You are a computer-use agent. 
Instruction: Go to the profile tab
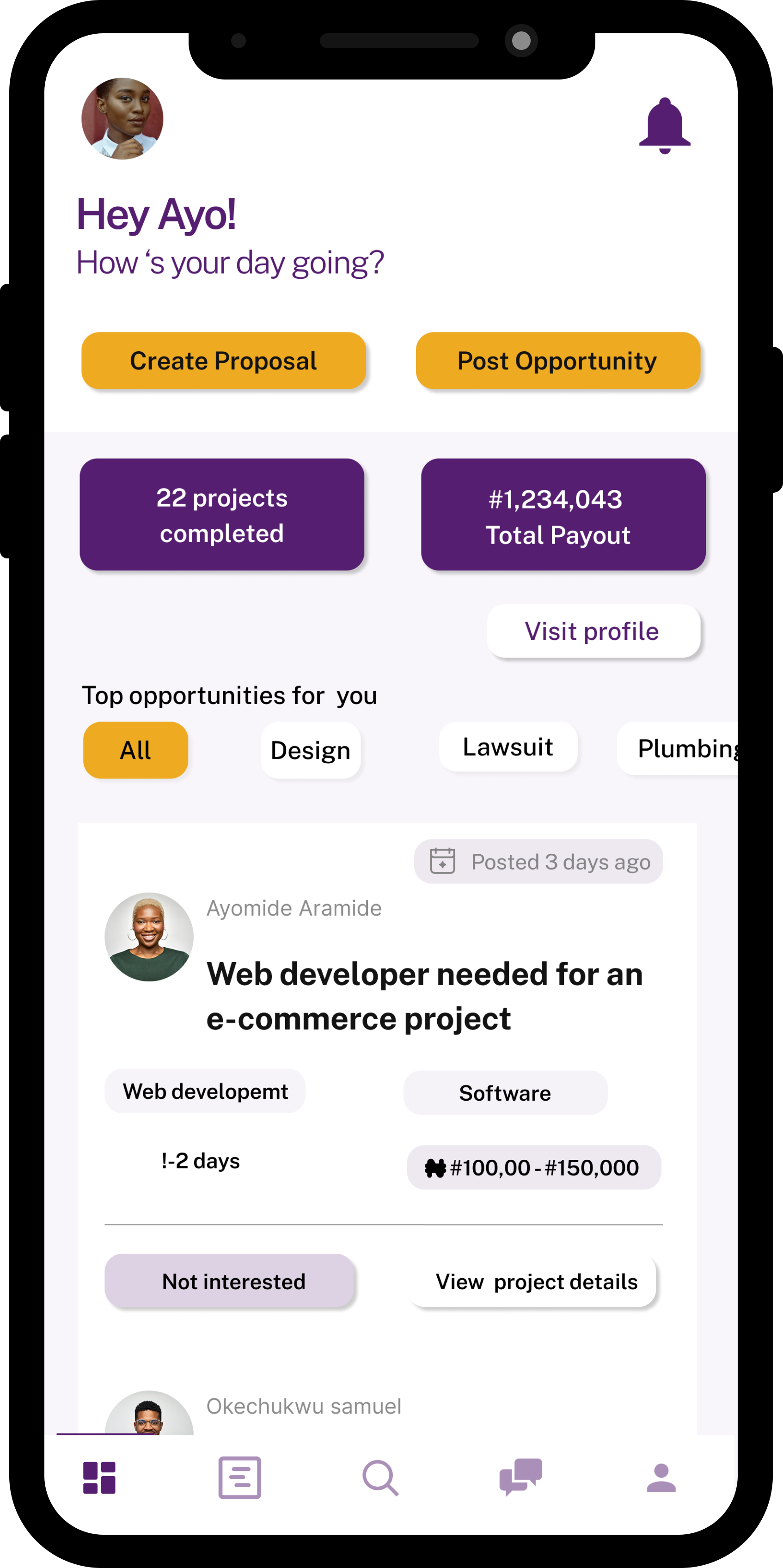661,1477
